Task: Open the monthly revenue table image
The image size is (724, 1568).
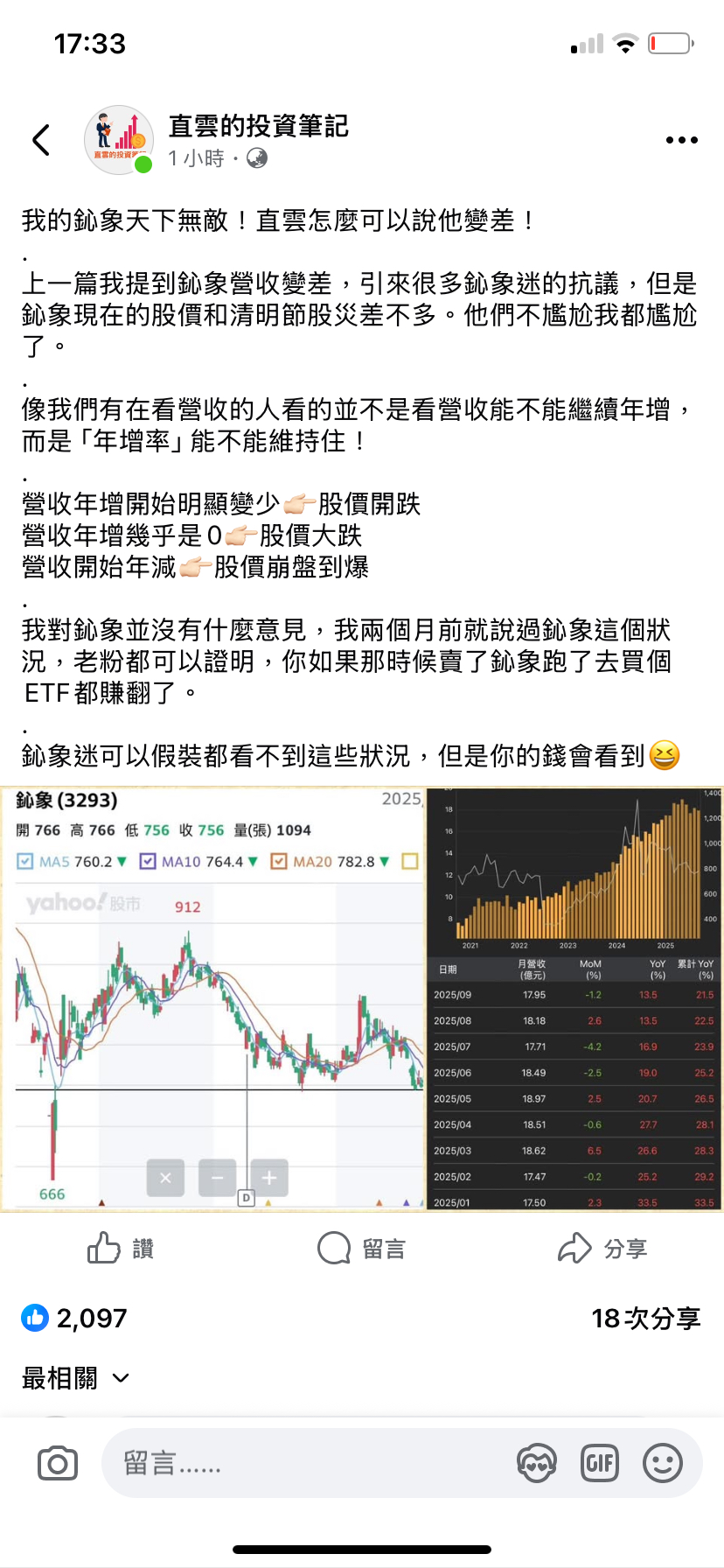Action: 575,998
